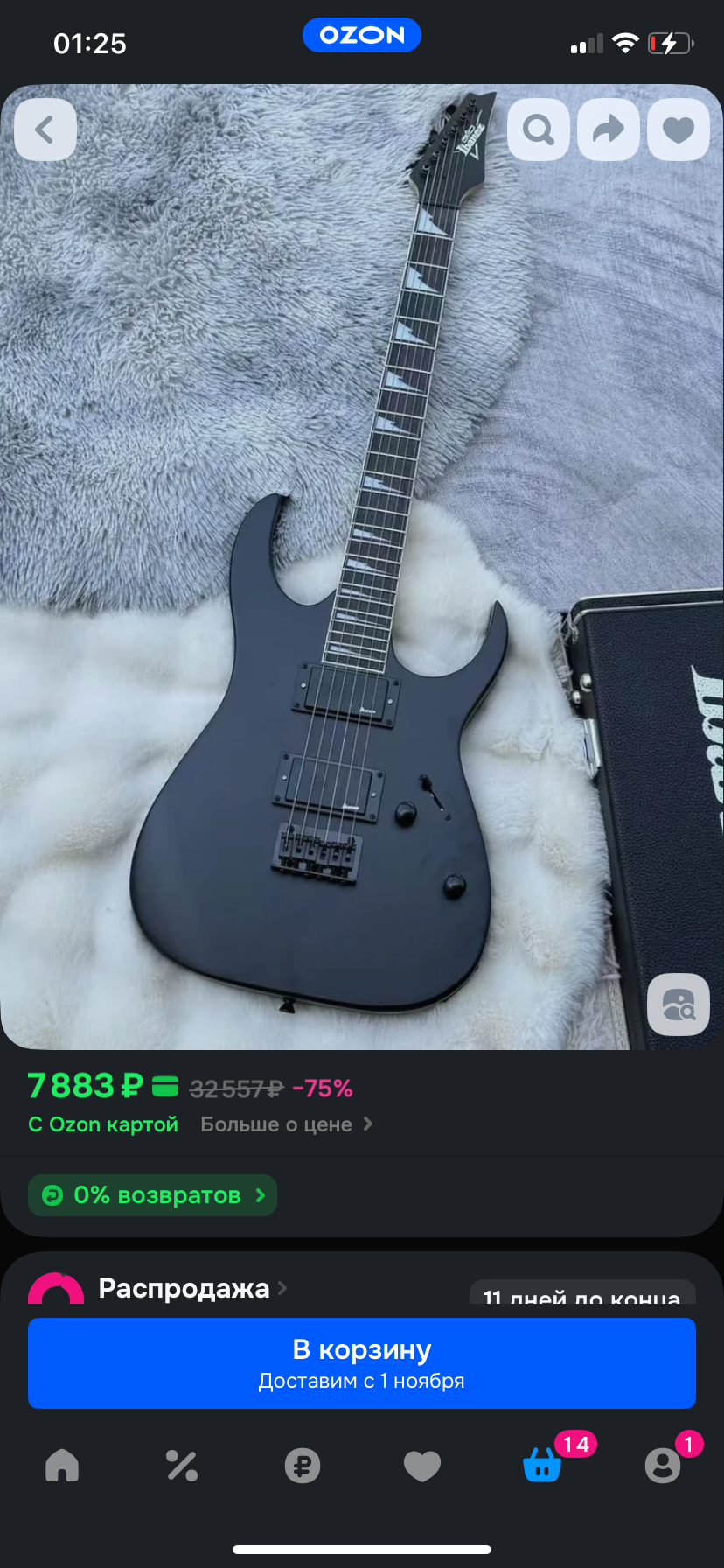Open the profile tab
724x1568 pixels.
(x=663, y=1465)
